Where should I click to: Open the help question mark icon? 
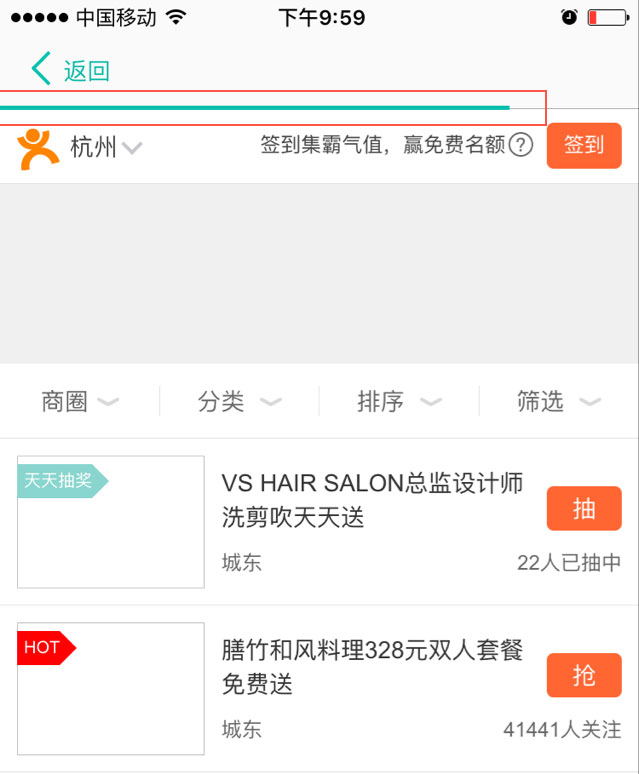[521, 146]
